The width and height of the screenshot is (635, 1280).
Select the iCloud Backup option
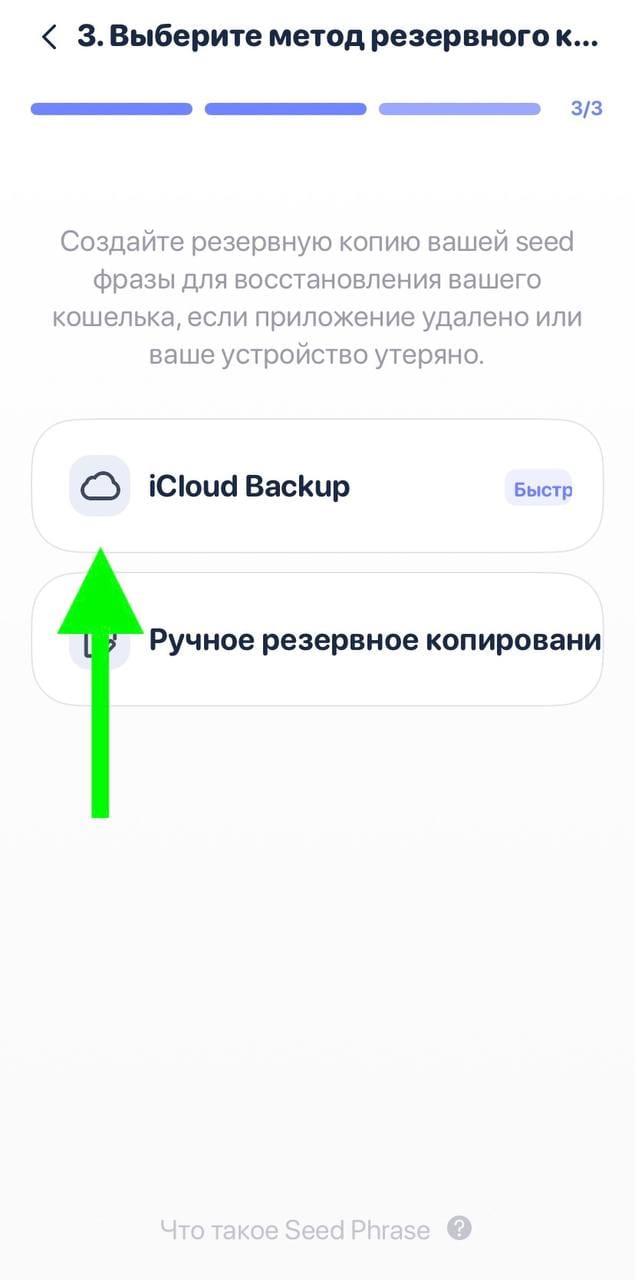(317, 487)
